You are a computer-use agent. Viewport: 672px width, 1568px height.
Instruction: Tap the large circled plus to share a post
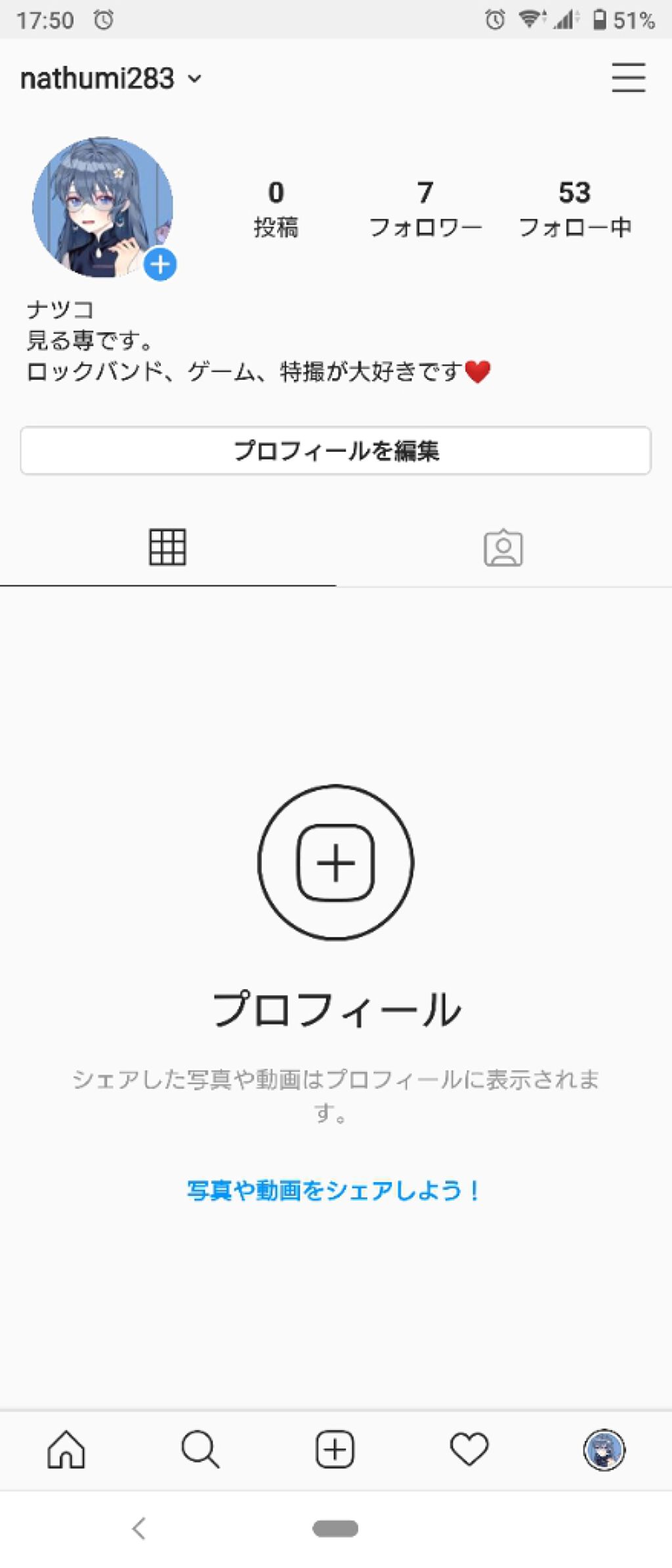[x=335, y=863]
